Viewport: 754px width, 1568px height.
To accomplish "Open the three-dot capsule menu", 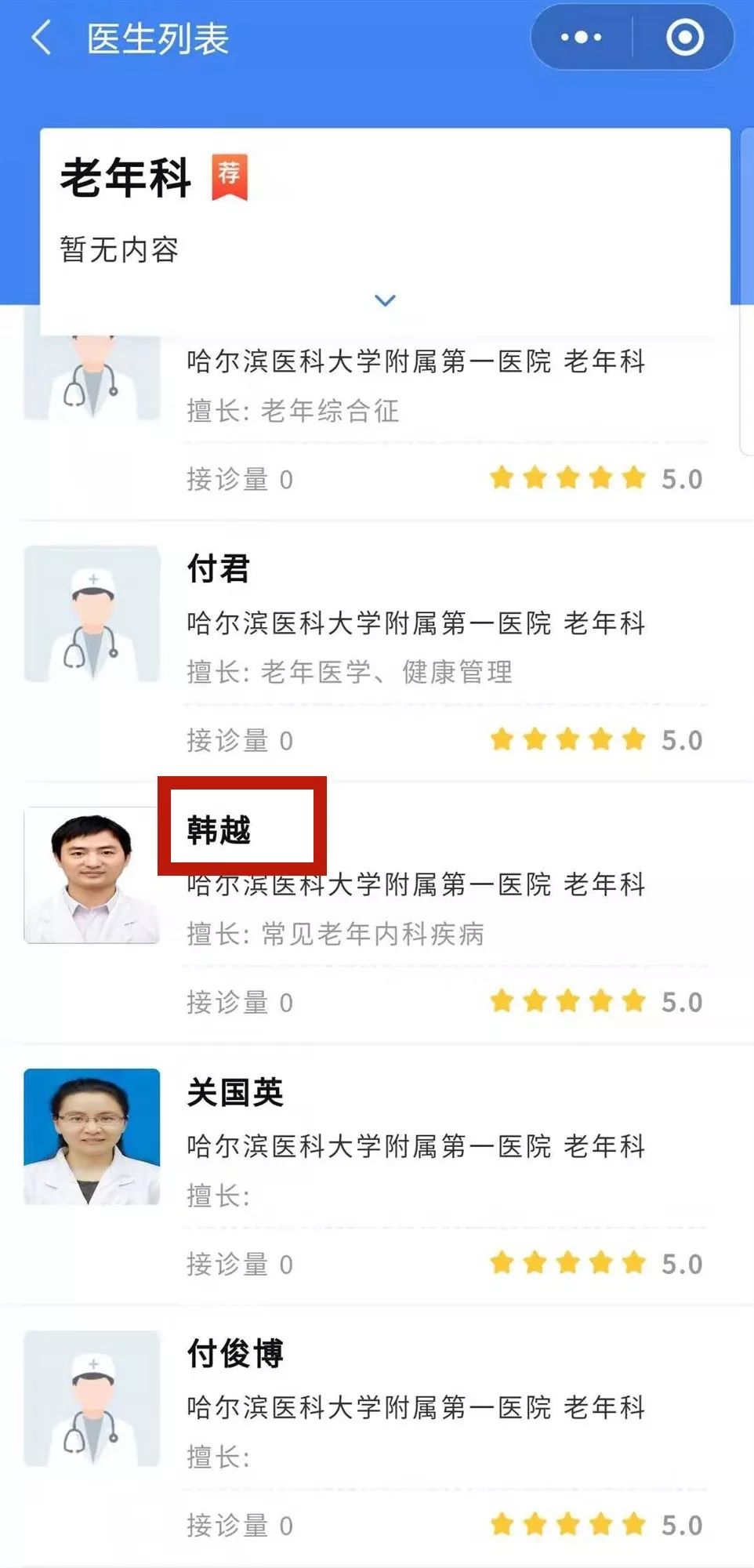I will tap(580, 35).
